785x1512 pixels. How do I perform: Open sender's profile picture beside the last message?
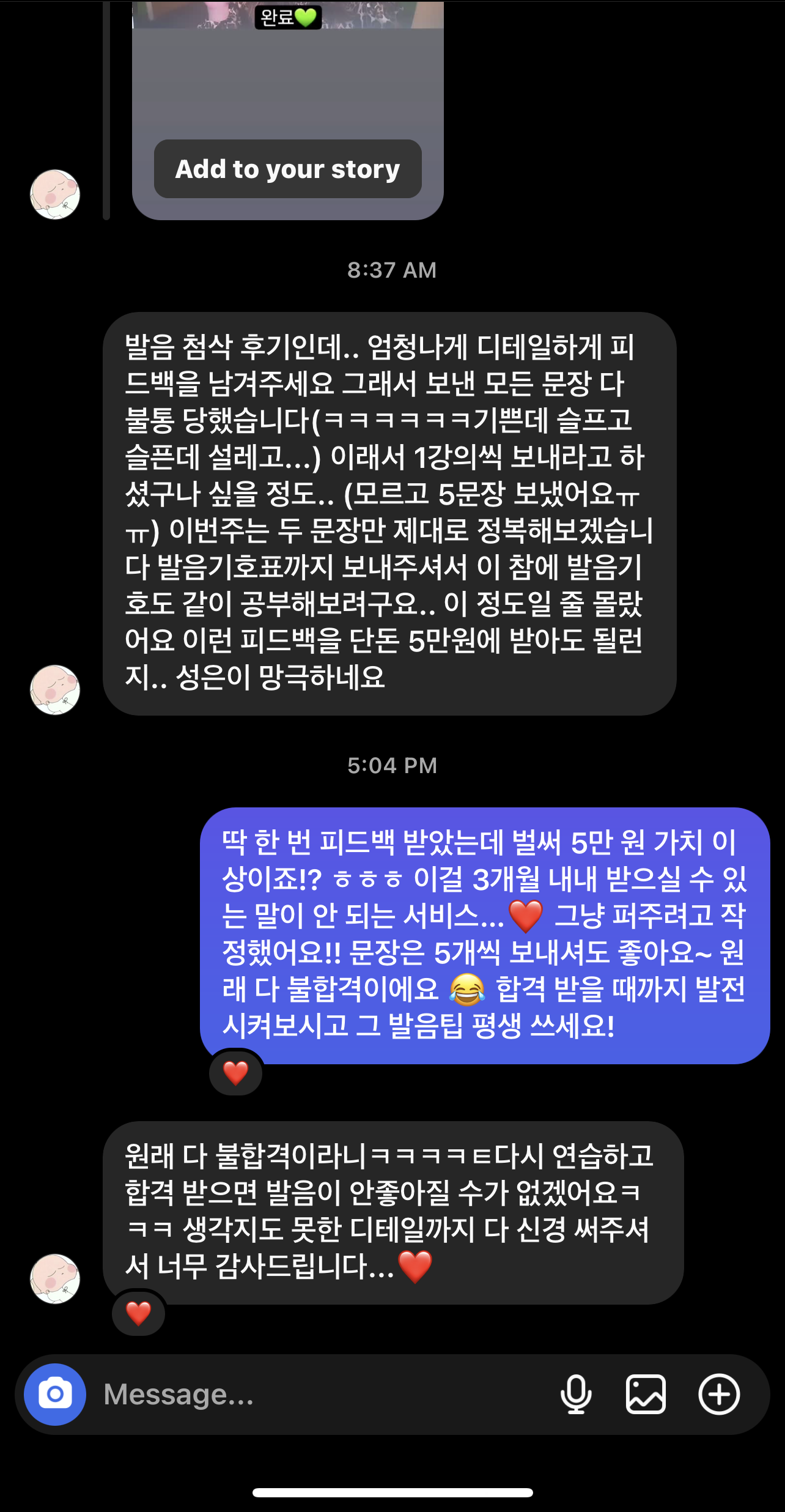55,1278
